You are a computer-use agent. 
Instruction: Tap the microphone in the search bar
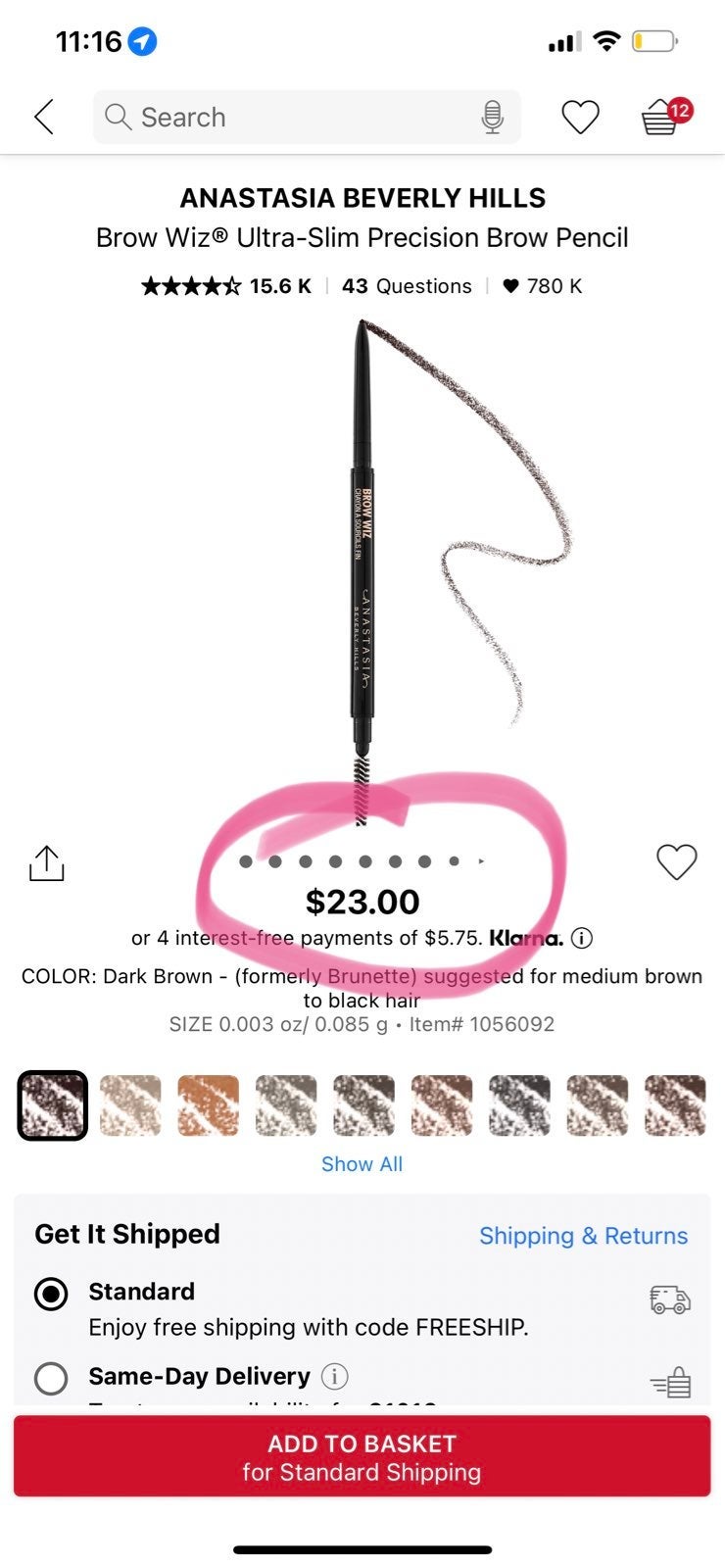click(x=492, y=118)
